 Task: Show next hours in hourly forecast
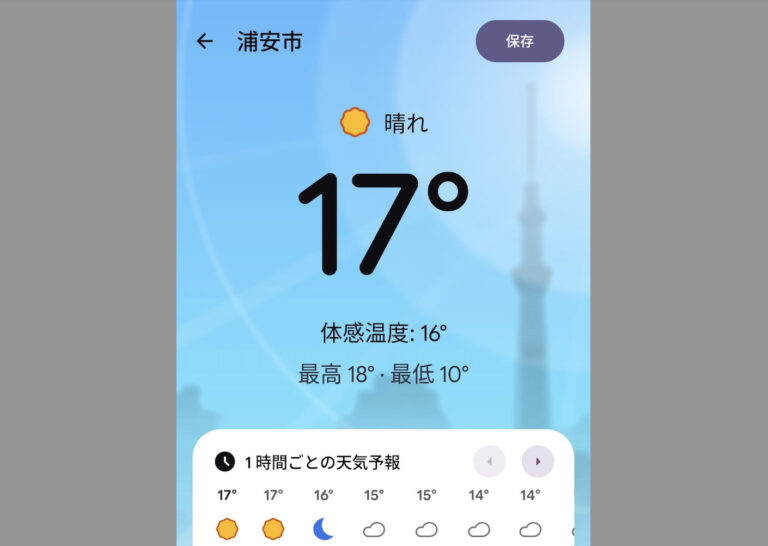[x=538, y=461]
